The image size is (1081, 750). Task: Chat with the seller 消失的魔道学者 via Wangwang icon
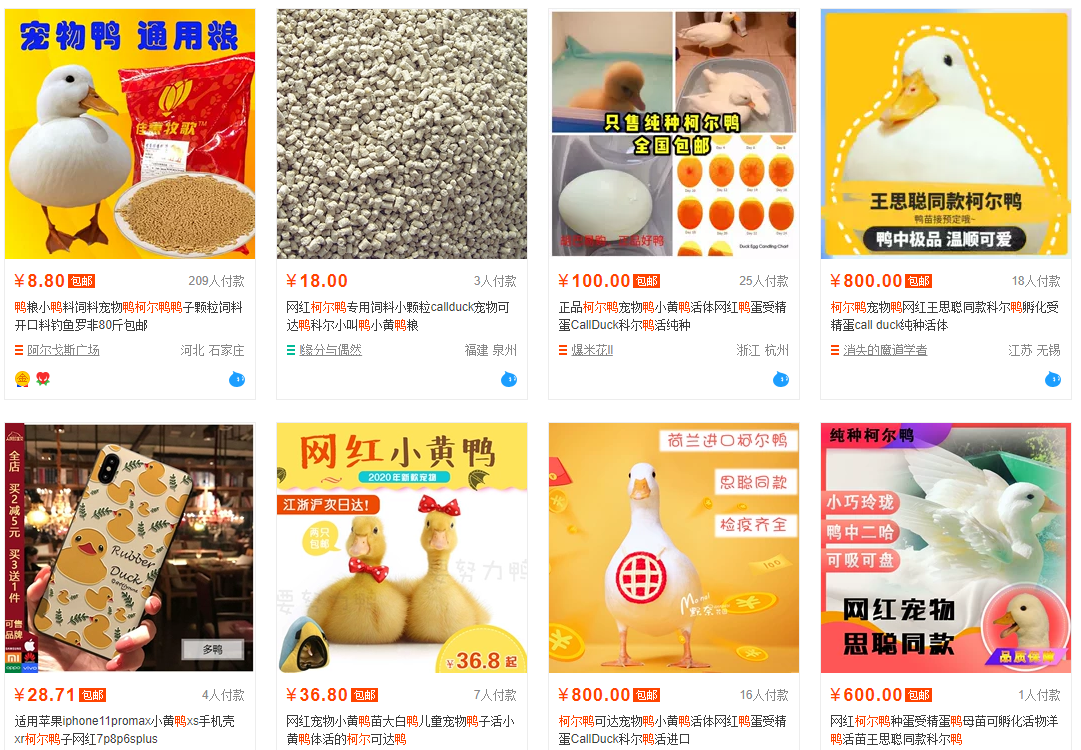[1053, 379]
